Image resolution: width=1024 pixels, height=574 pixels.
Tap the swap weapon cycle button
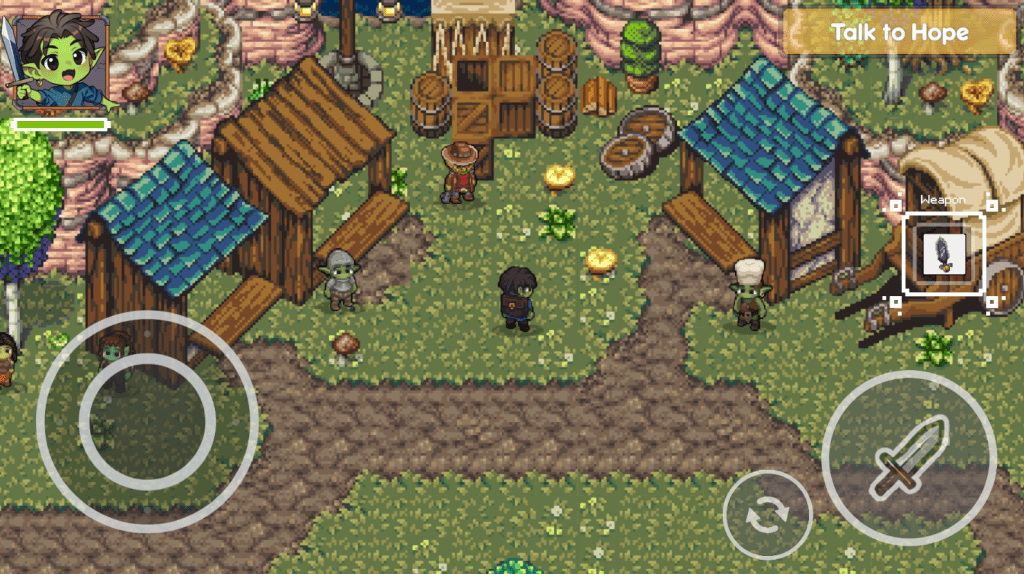point(767,514)
